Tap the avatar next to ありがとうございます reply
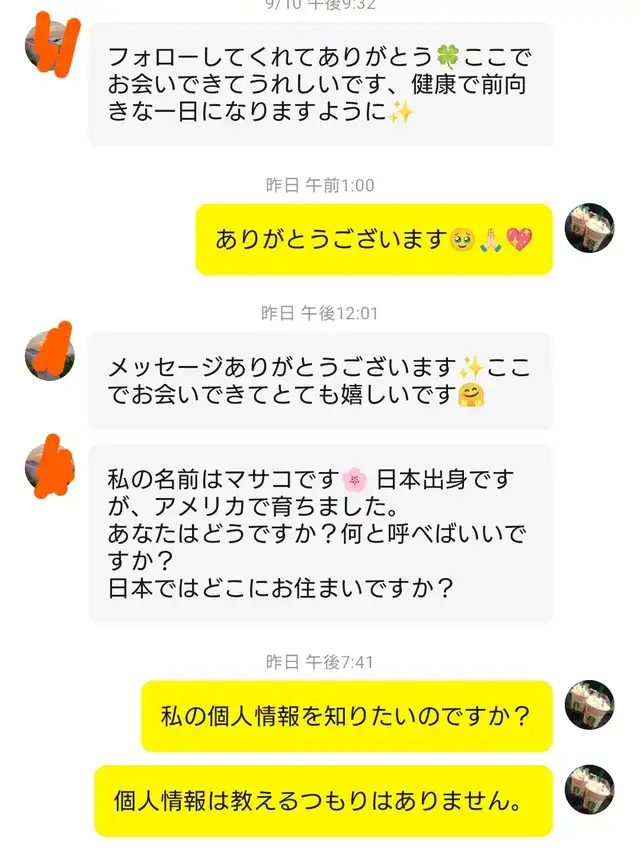This screenshot has height=853, width=640. point(590,228)
